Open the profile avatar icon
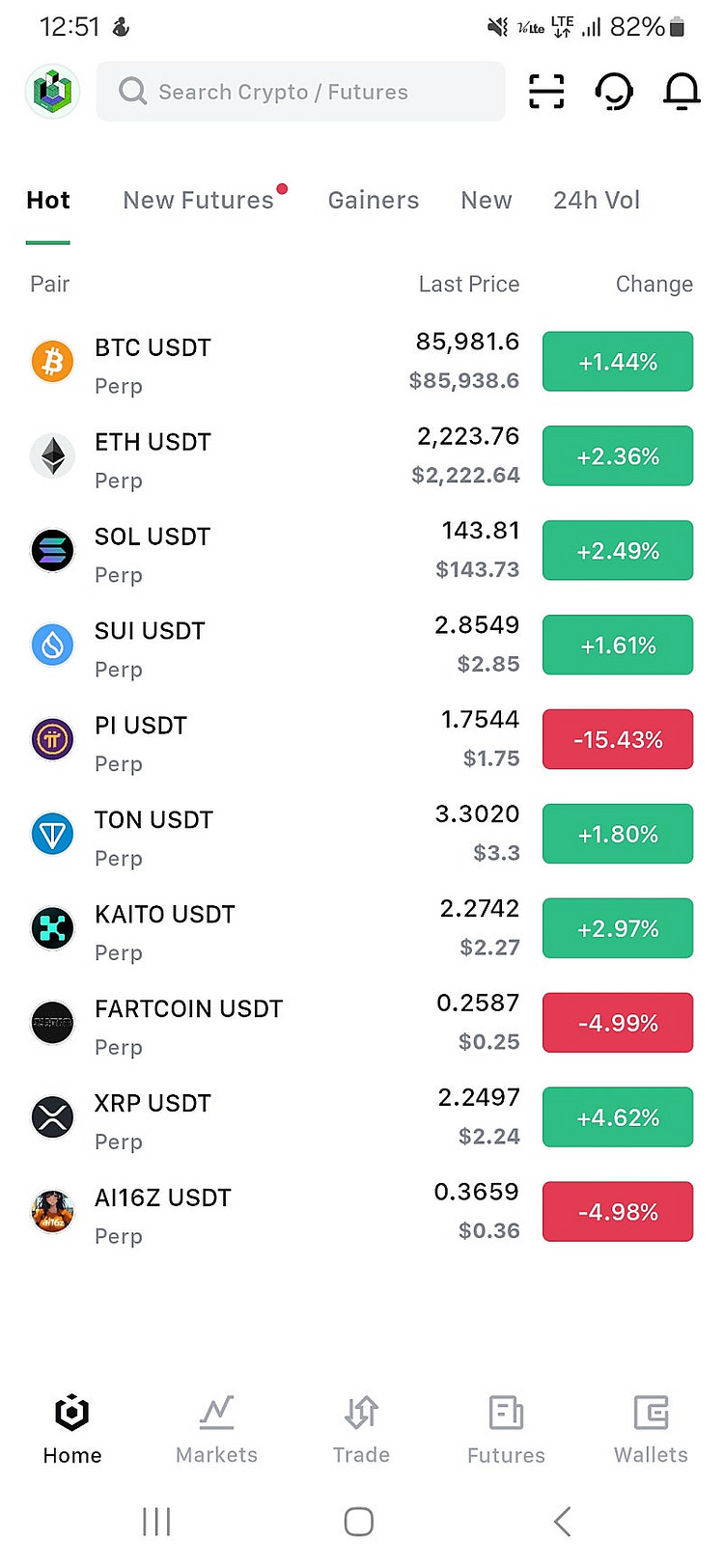 click(52, 92)
